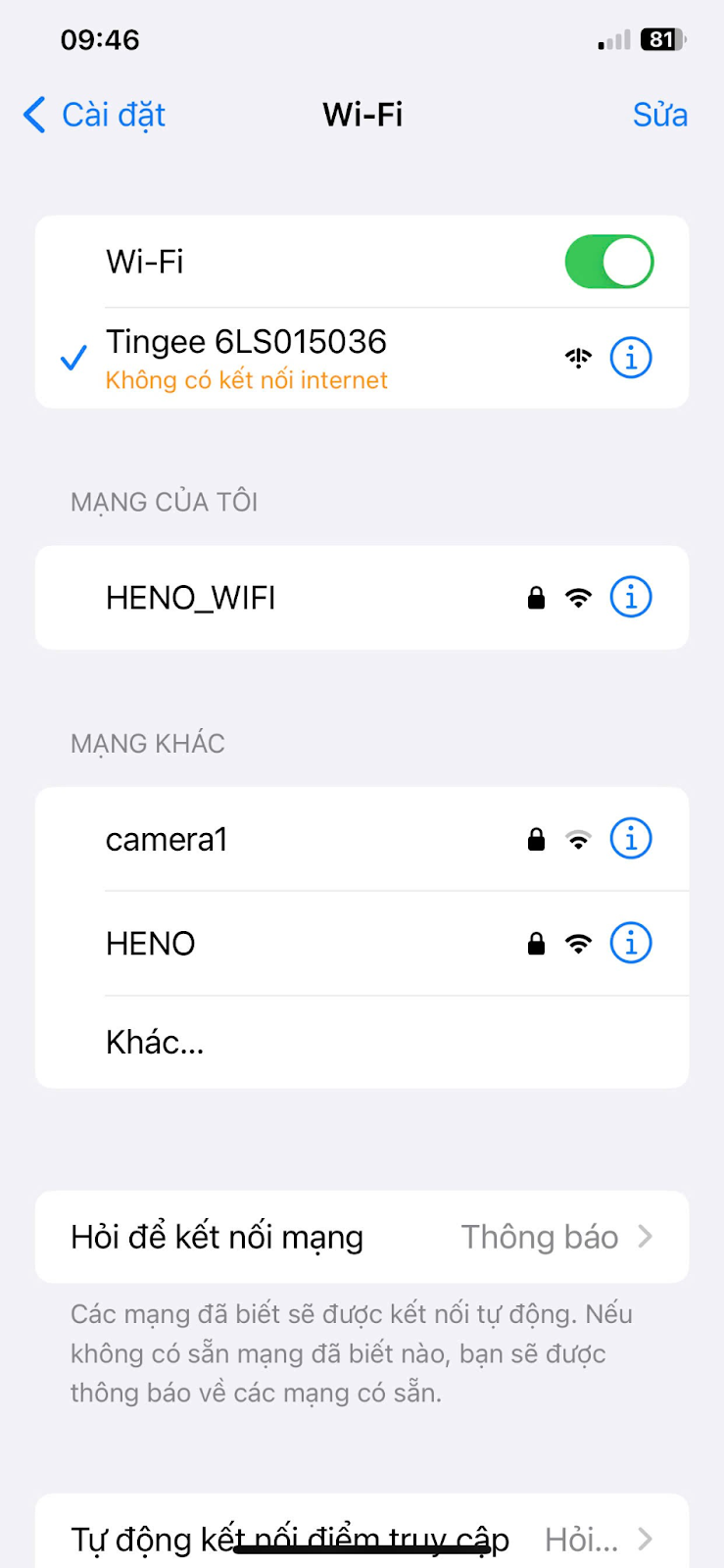
Task: Open info for Tingee 6LS015036 network
Action: [x=631, y=358]
